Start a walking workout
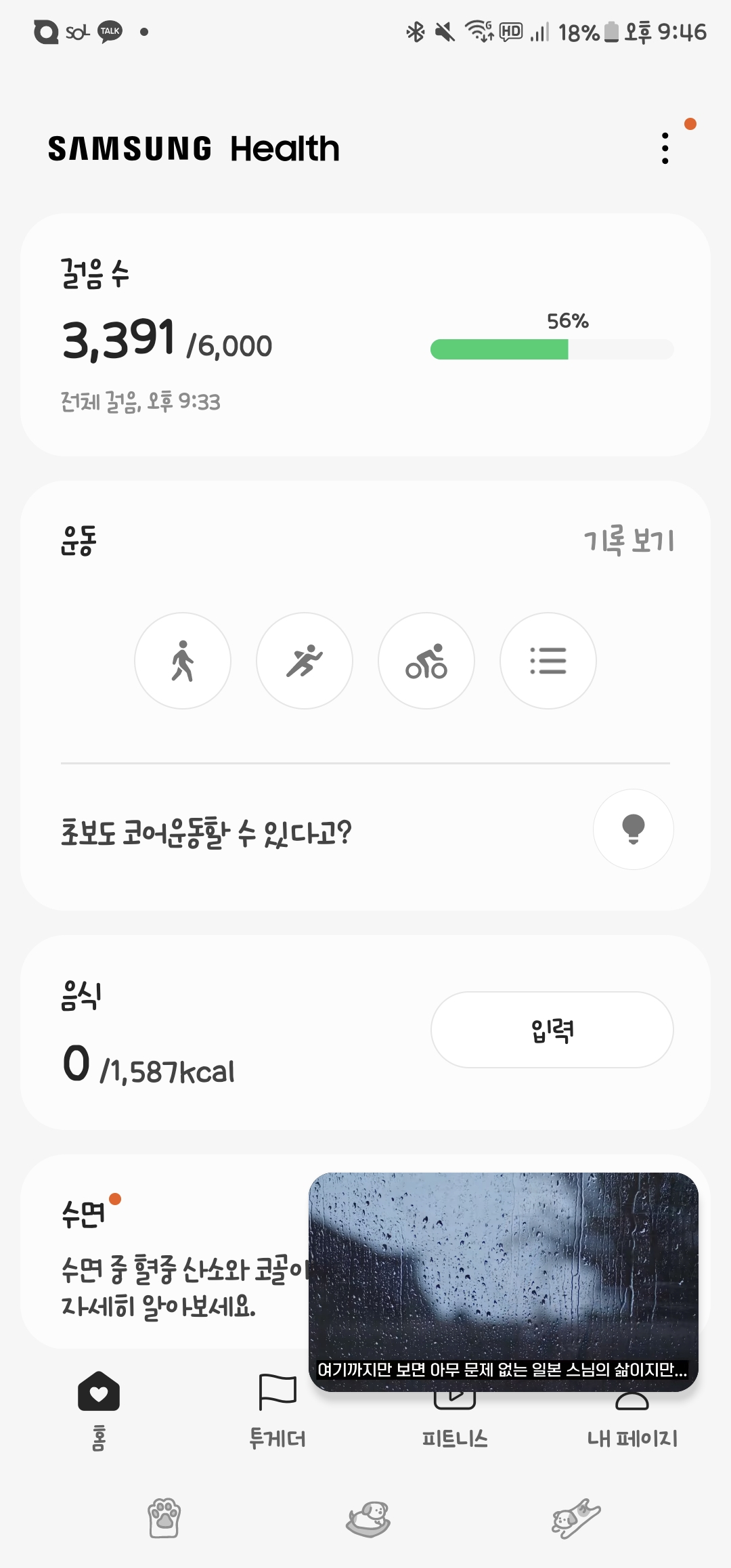The width and height of the screenshot is (731, 1568). 183,661
